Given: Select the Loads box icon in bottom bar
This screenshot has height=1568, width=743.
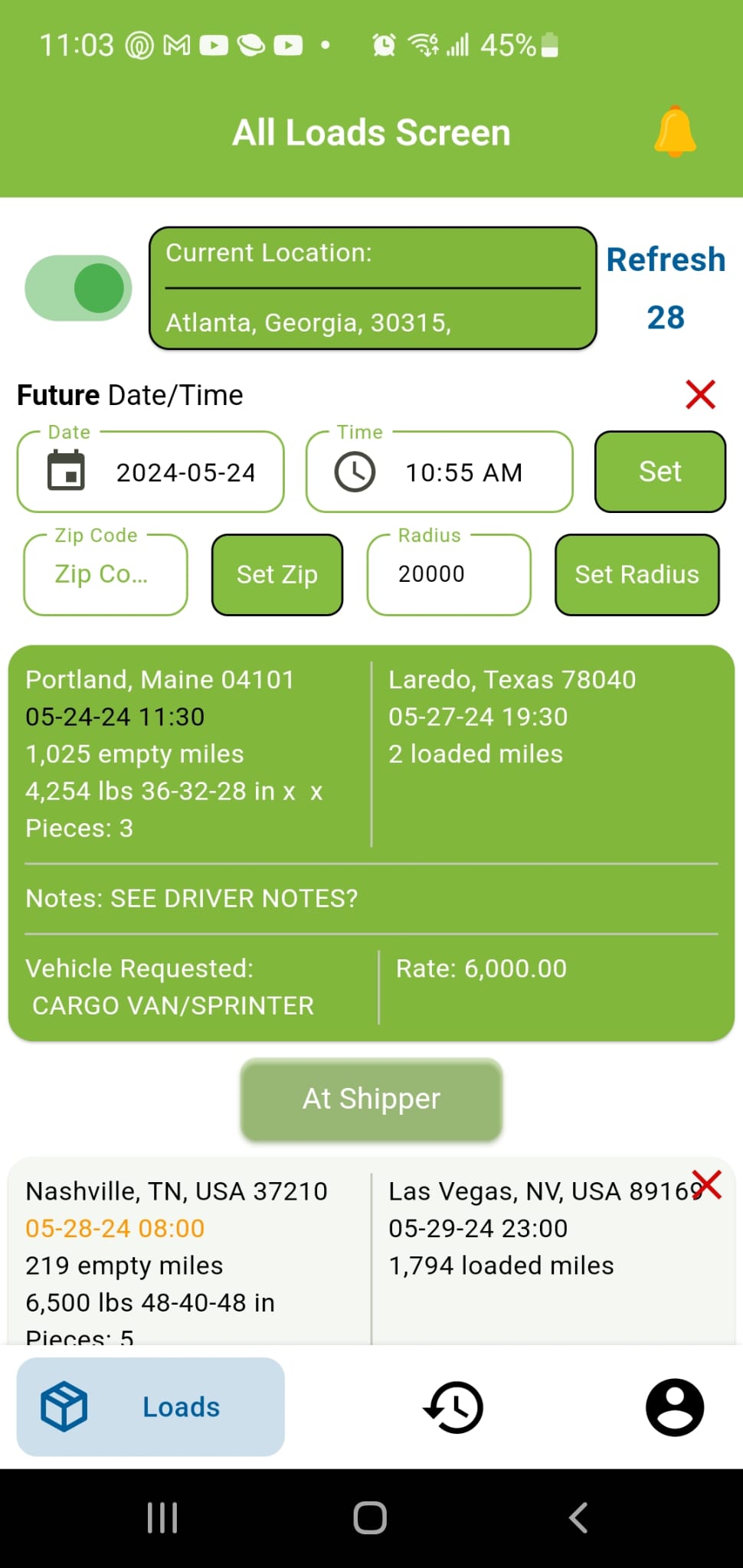Looking at the screenshot, I should [x=66, y=1406].
